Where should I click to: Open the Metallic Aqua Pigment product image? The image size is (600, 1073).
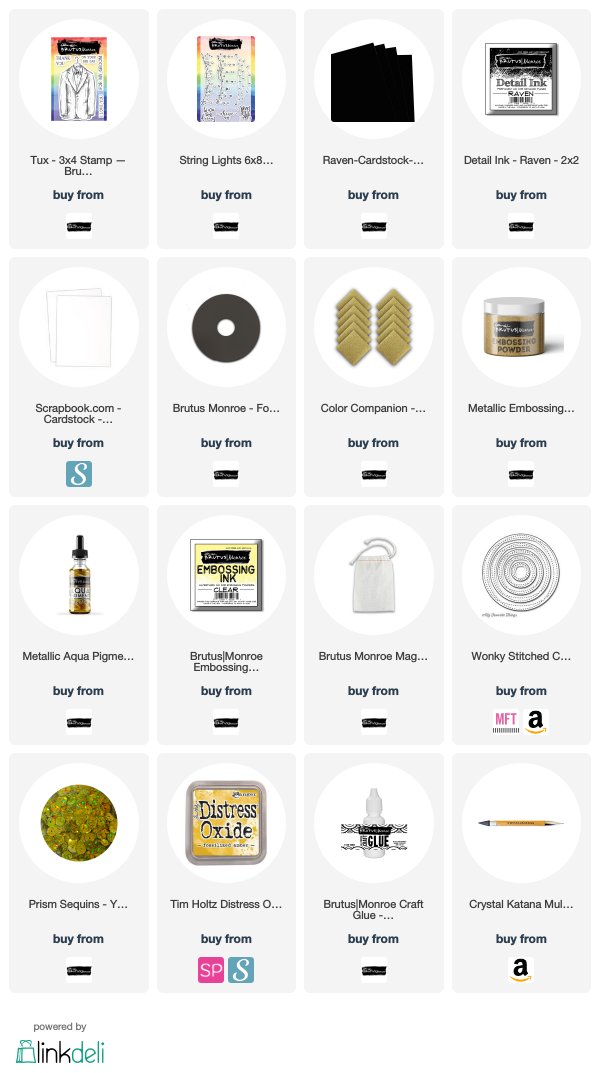79,576
